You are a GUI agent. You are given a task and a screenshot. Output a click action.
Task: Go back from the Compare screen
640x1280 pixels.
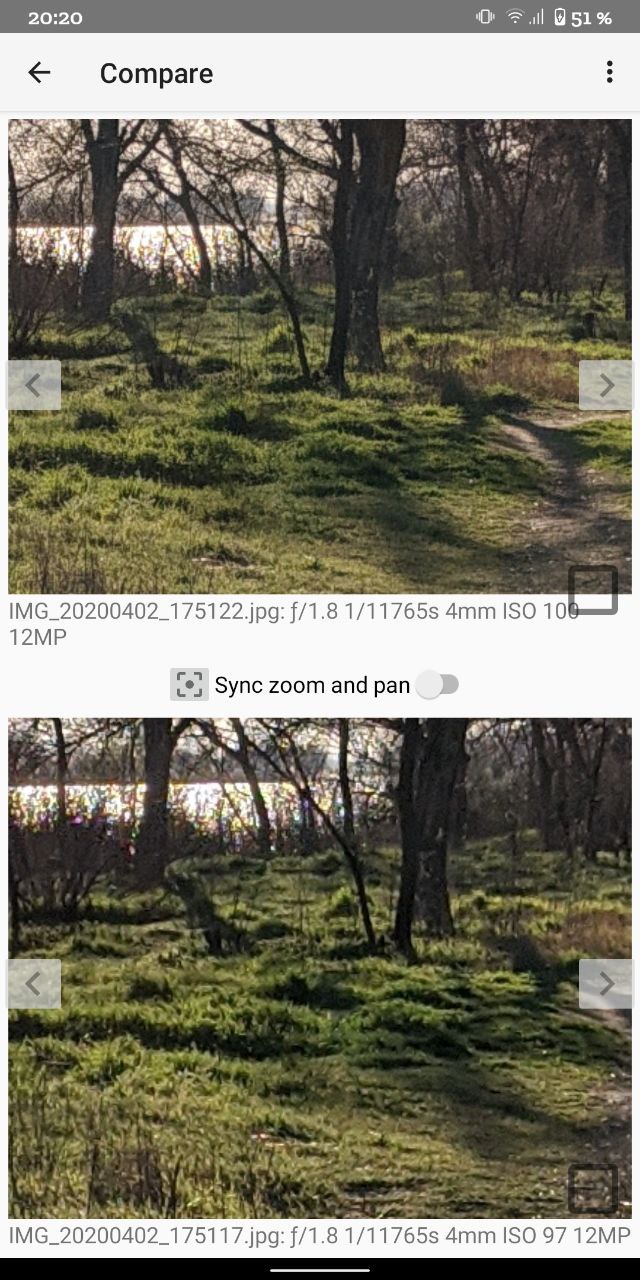pyautogui.click(x=39, y=73)
